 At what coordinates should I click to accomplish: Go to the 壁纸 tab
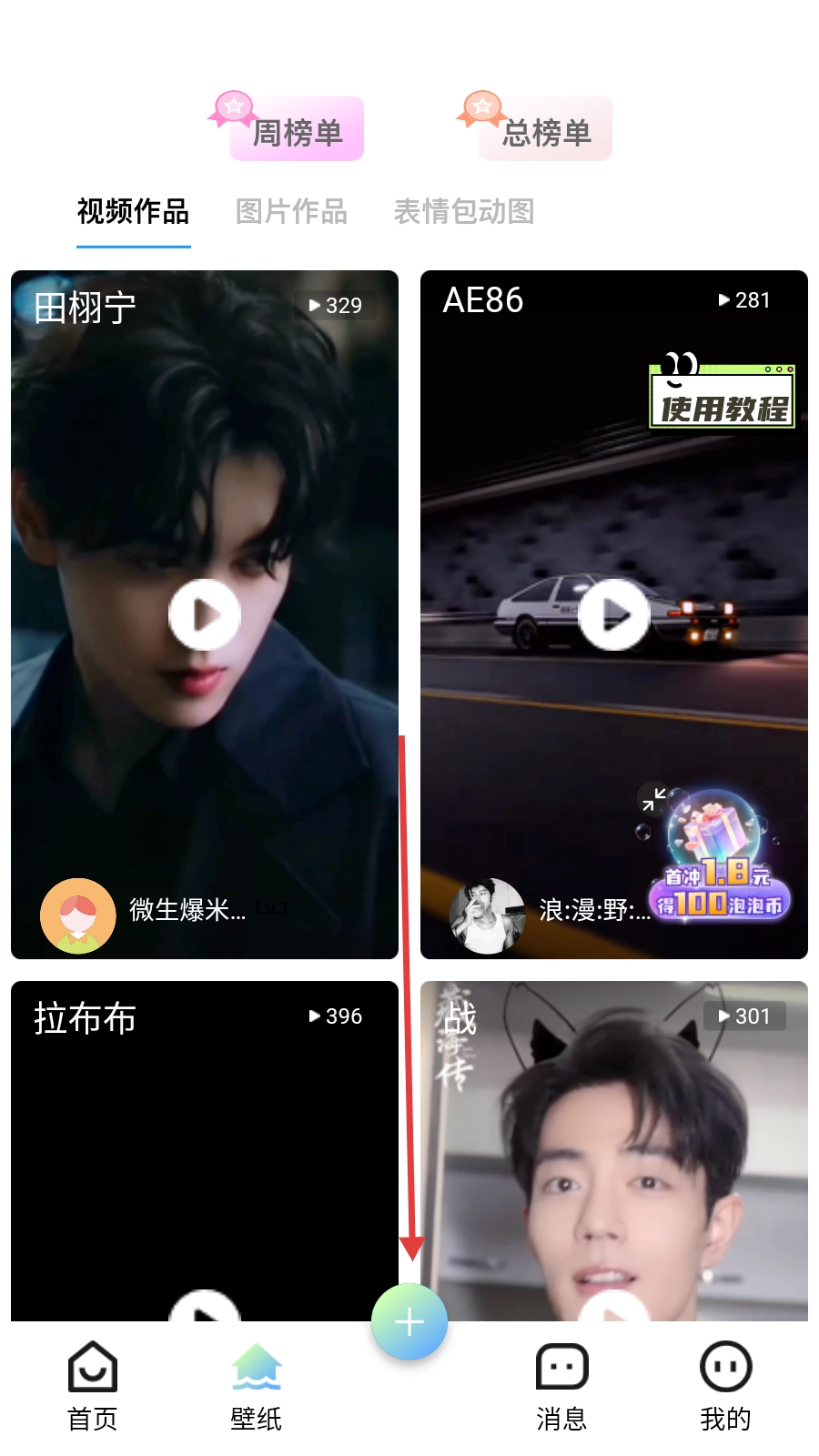coord(257,1385)
